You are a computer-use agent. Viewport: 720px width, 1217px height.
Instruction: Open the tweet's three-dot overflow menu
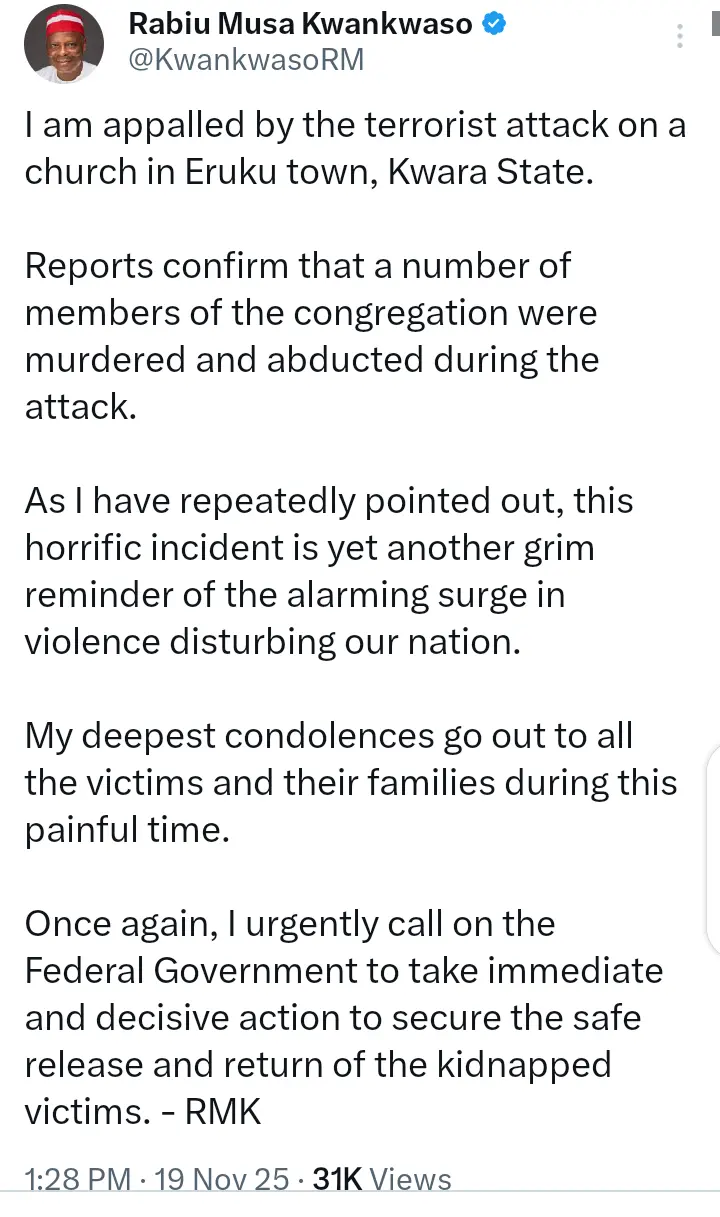click(x=681, y=36)
